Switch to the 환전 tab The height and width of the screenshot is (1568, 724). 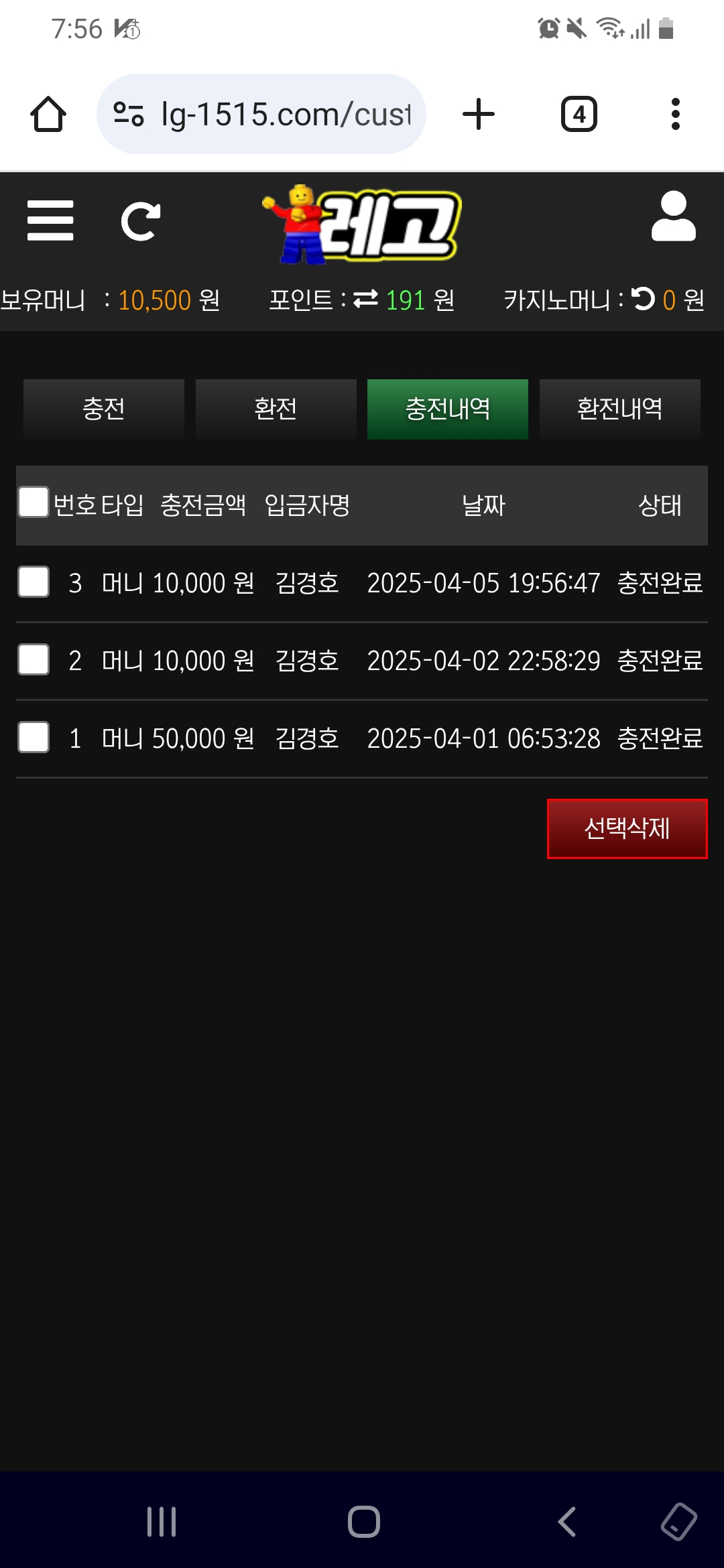[x=276, y=409]
